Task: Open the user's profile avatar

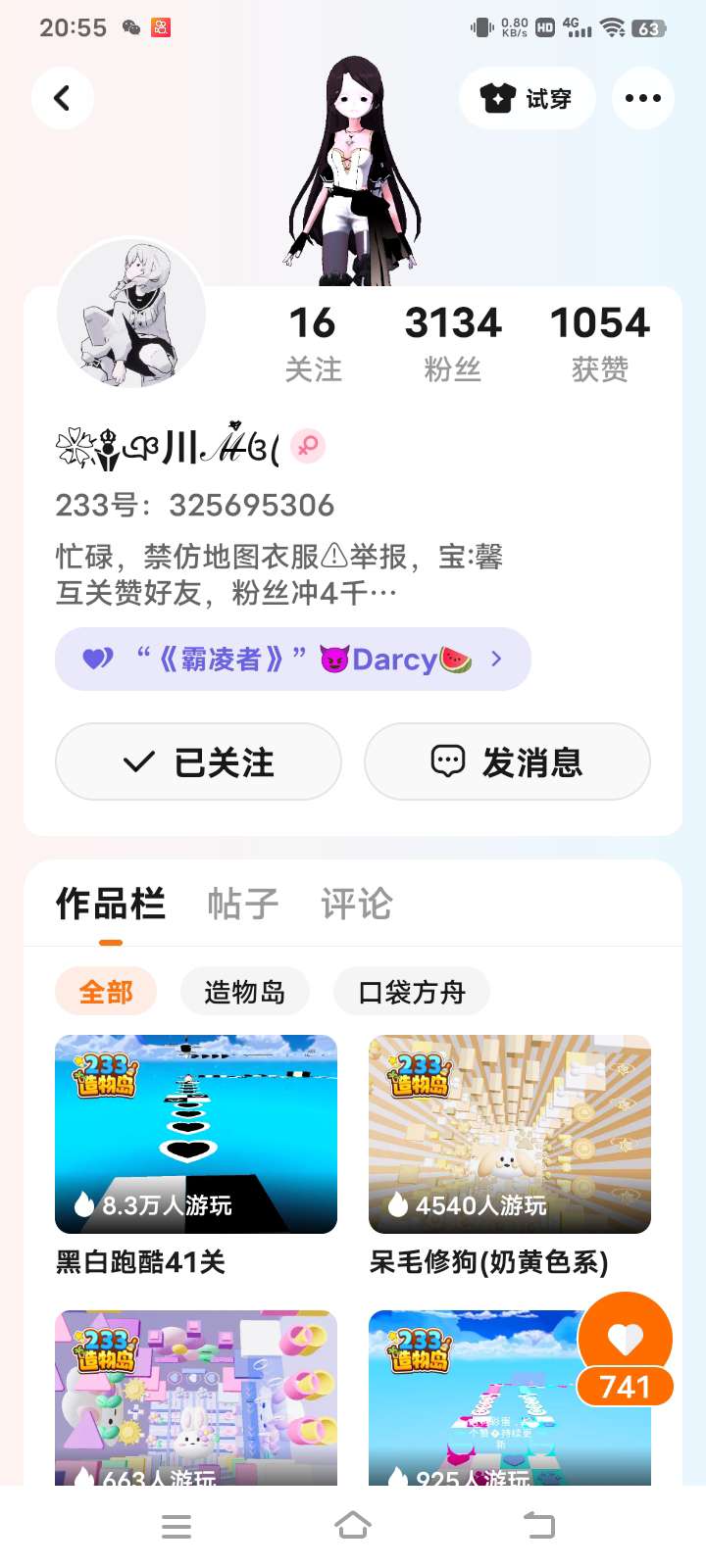Action: coord(131,314)
